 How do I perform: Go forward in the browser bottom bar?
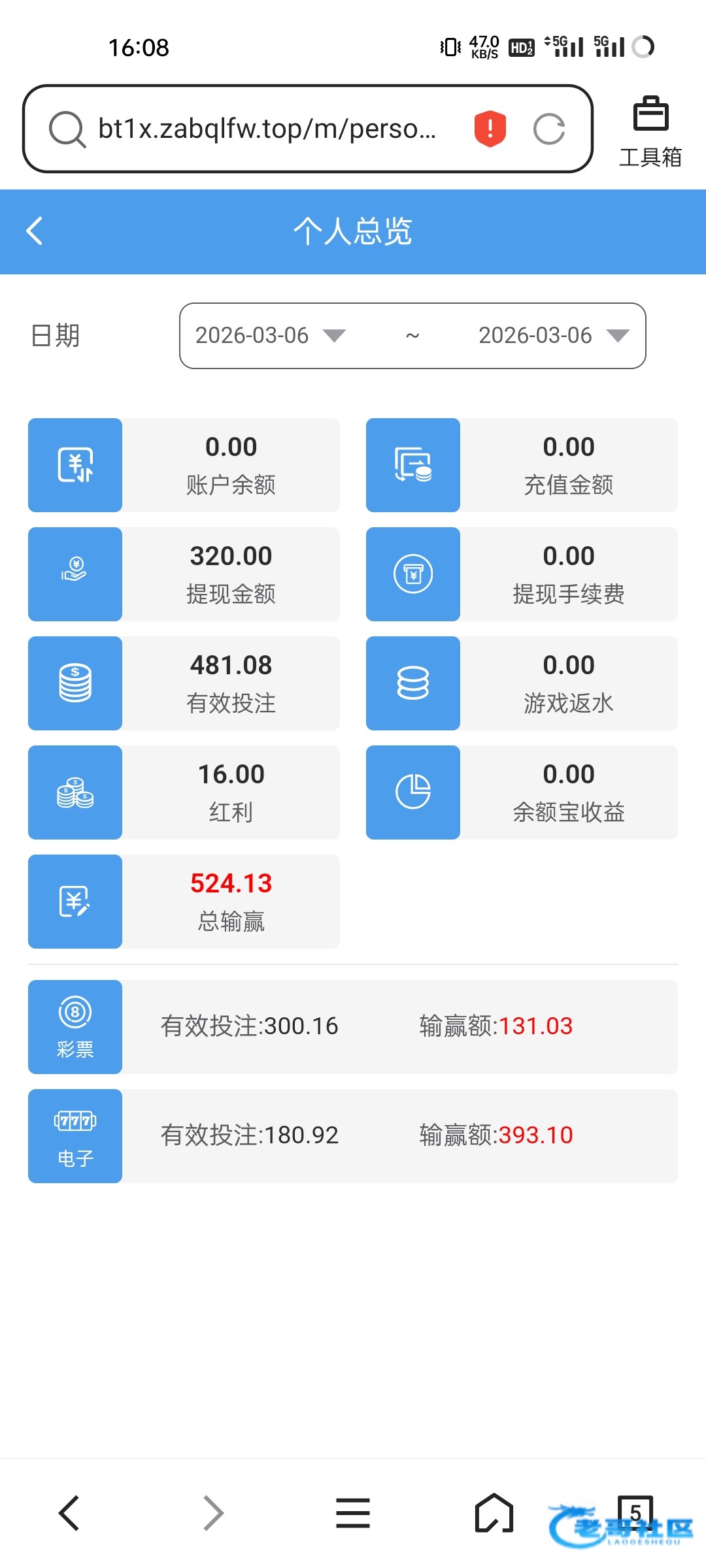pos(212,1513)
